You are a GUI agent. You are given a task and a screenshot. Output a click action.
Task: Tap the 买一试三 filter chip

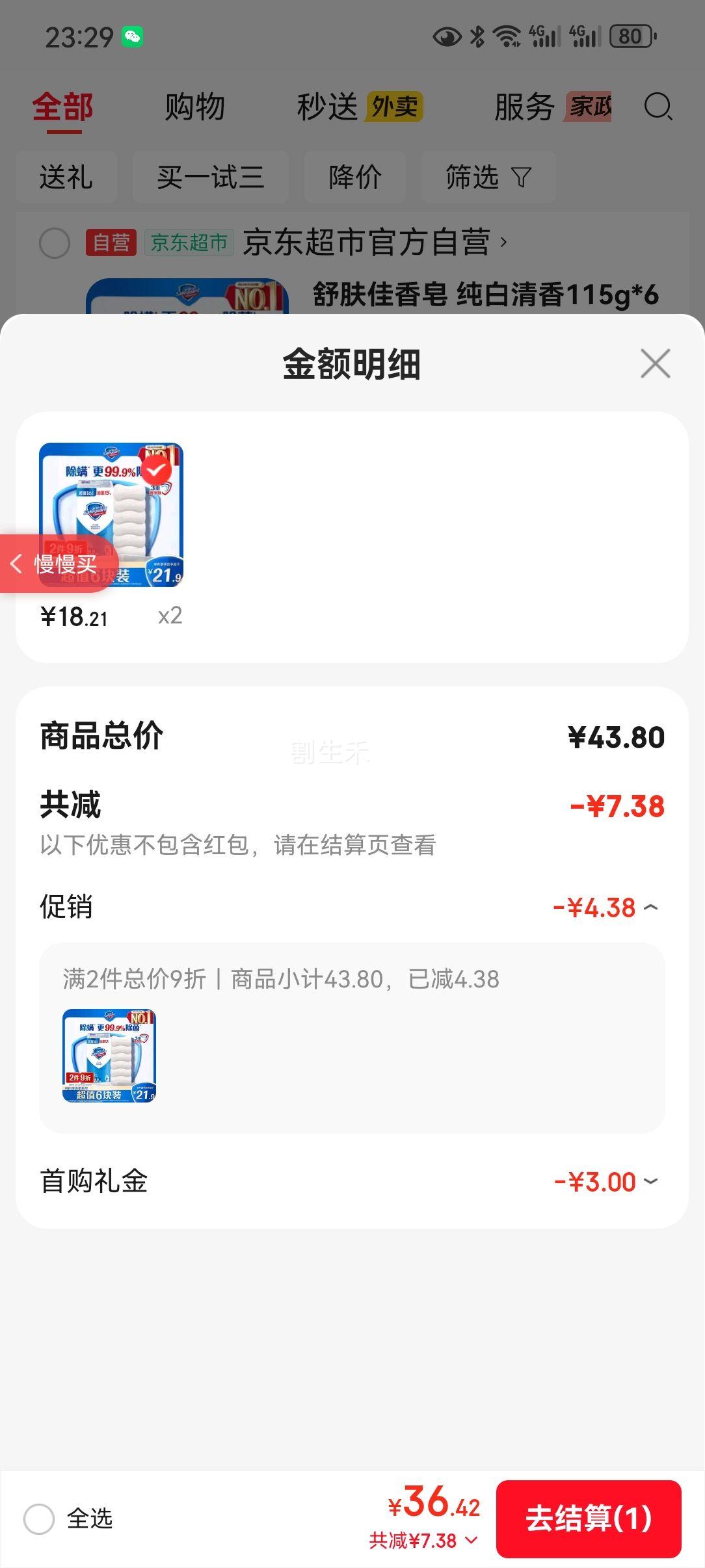[210, 177]
